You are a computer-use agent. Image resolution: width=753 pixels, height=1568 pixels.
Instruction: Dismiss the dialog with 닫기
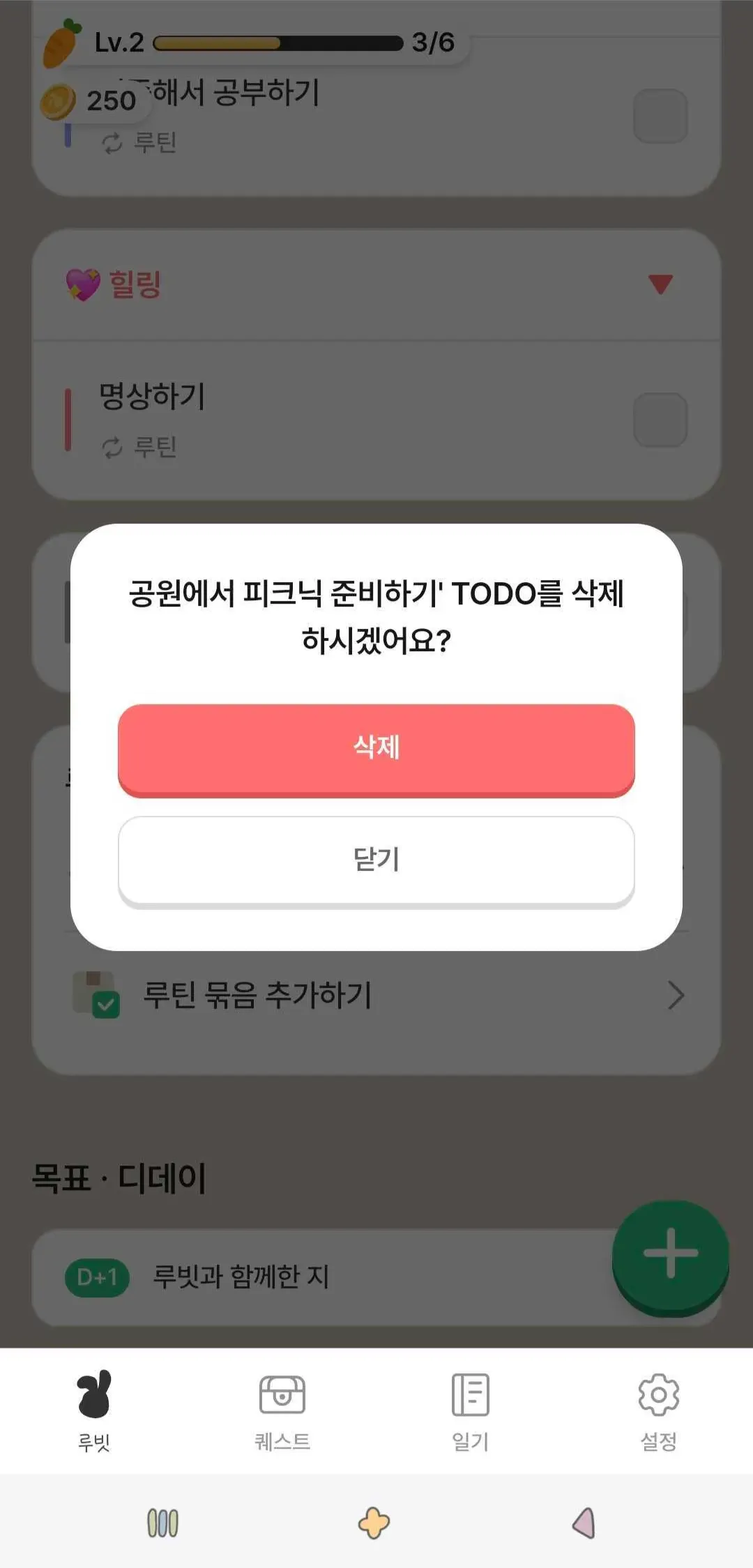click(x=376, y=860)
